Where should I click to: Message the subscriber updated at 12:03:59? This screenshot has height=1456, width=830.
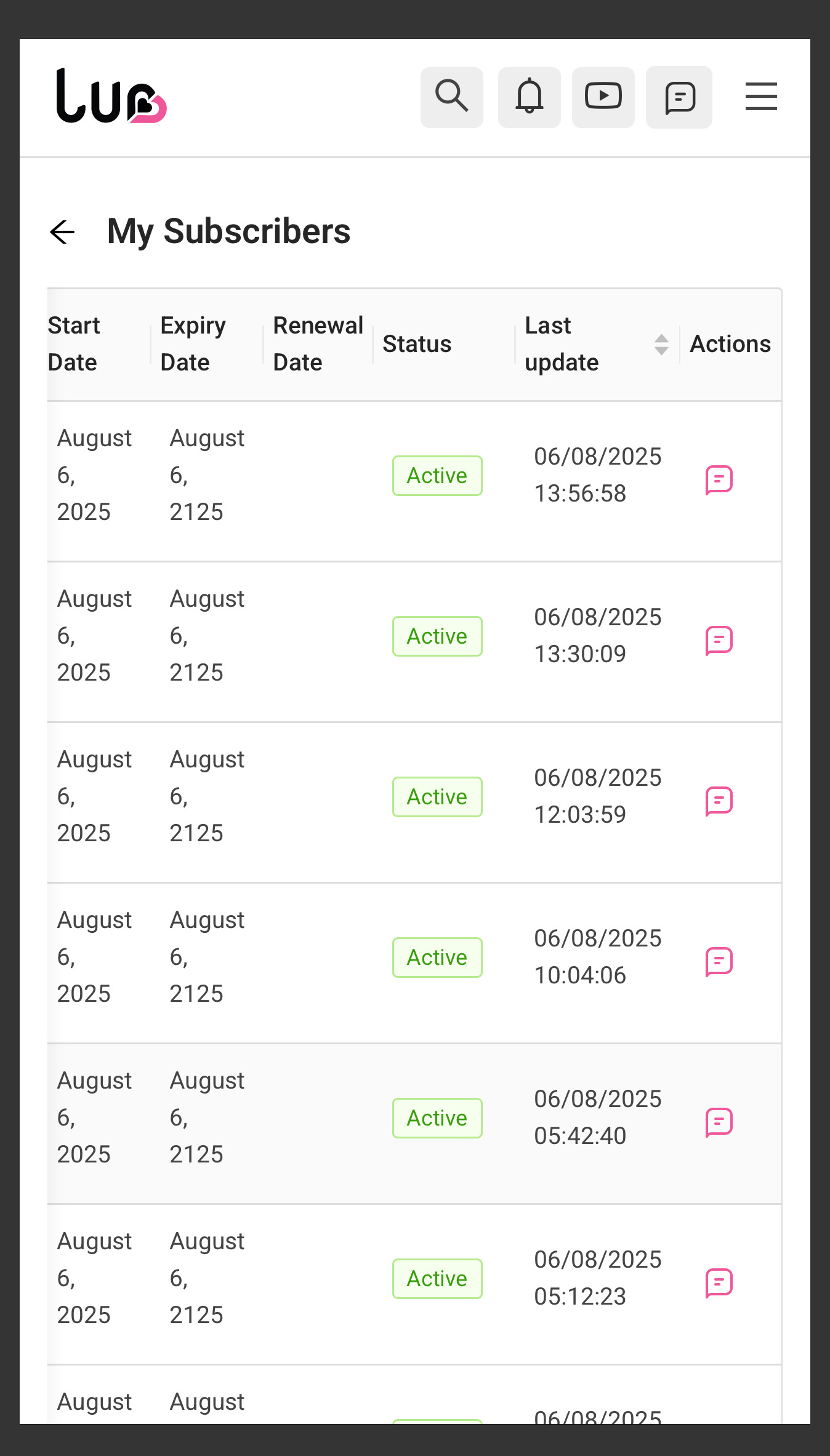tap(719, 801)
